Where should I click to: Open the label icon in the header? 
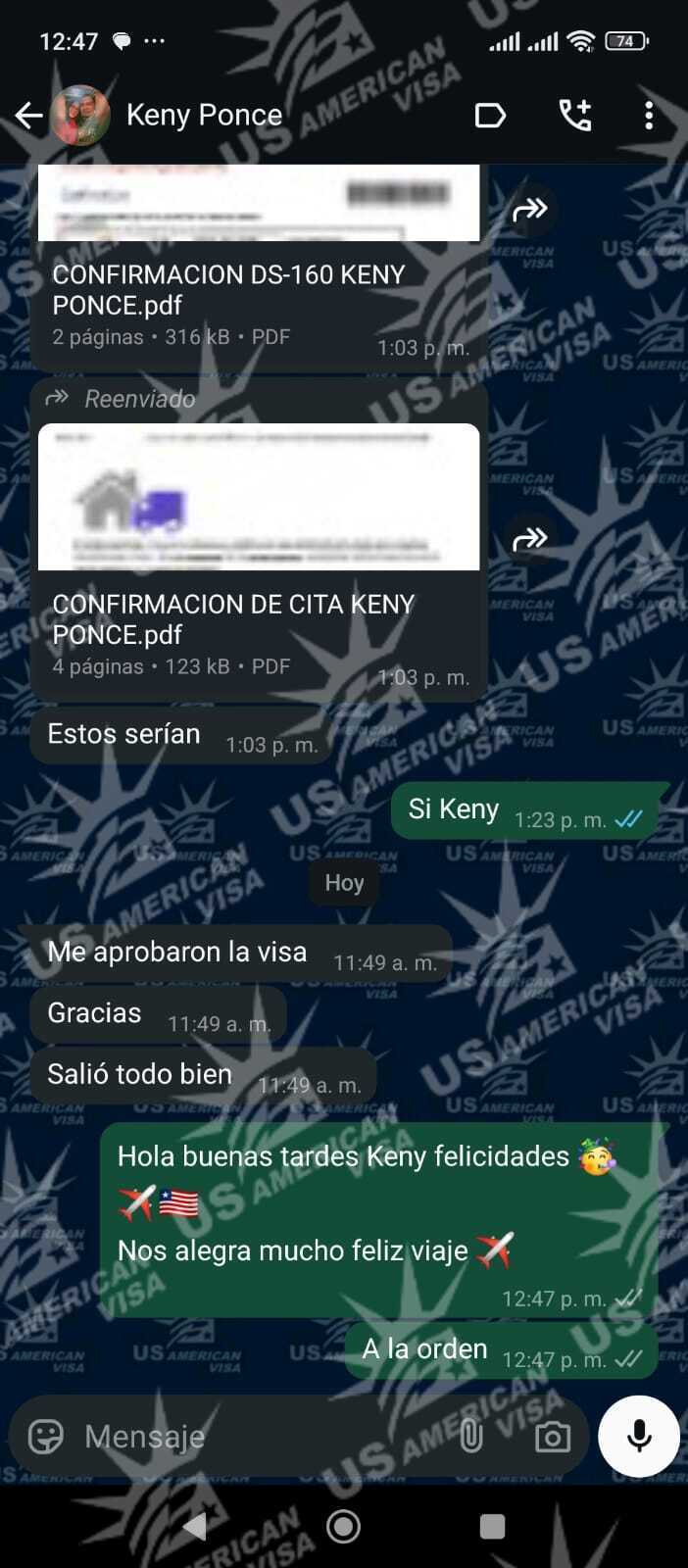tap(489, 116)
